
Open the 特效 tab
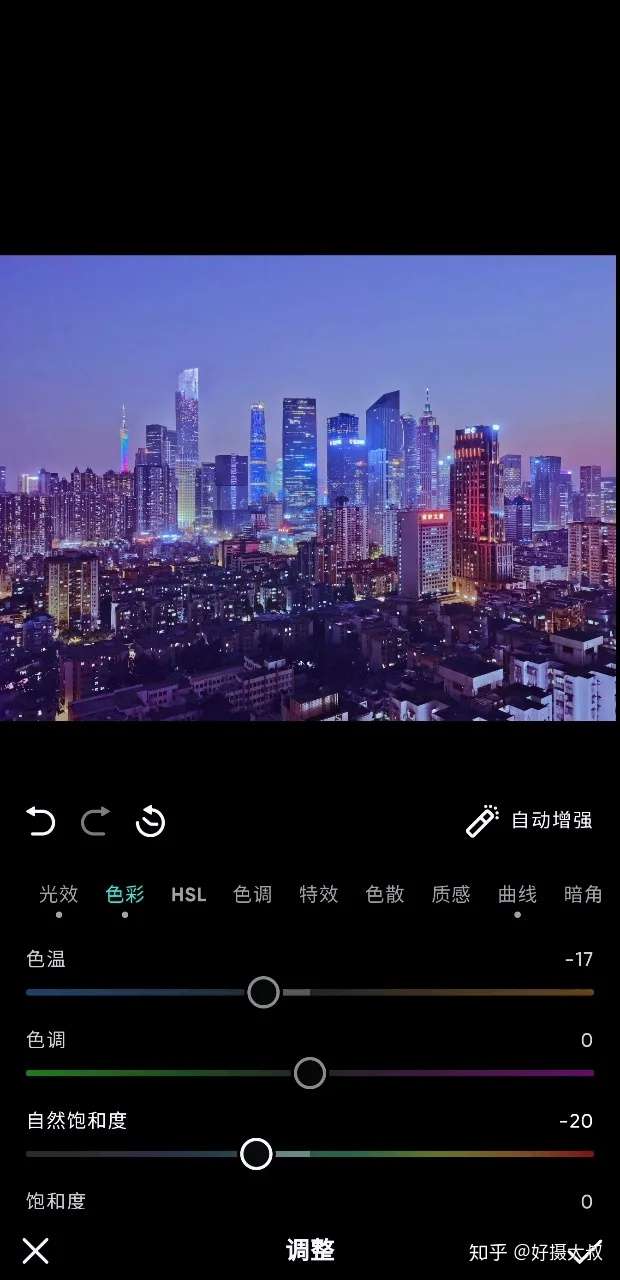tap(318, 894)
